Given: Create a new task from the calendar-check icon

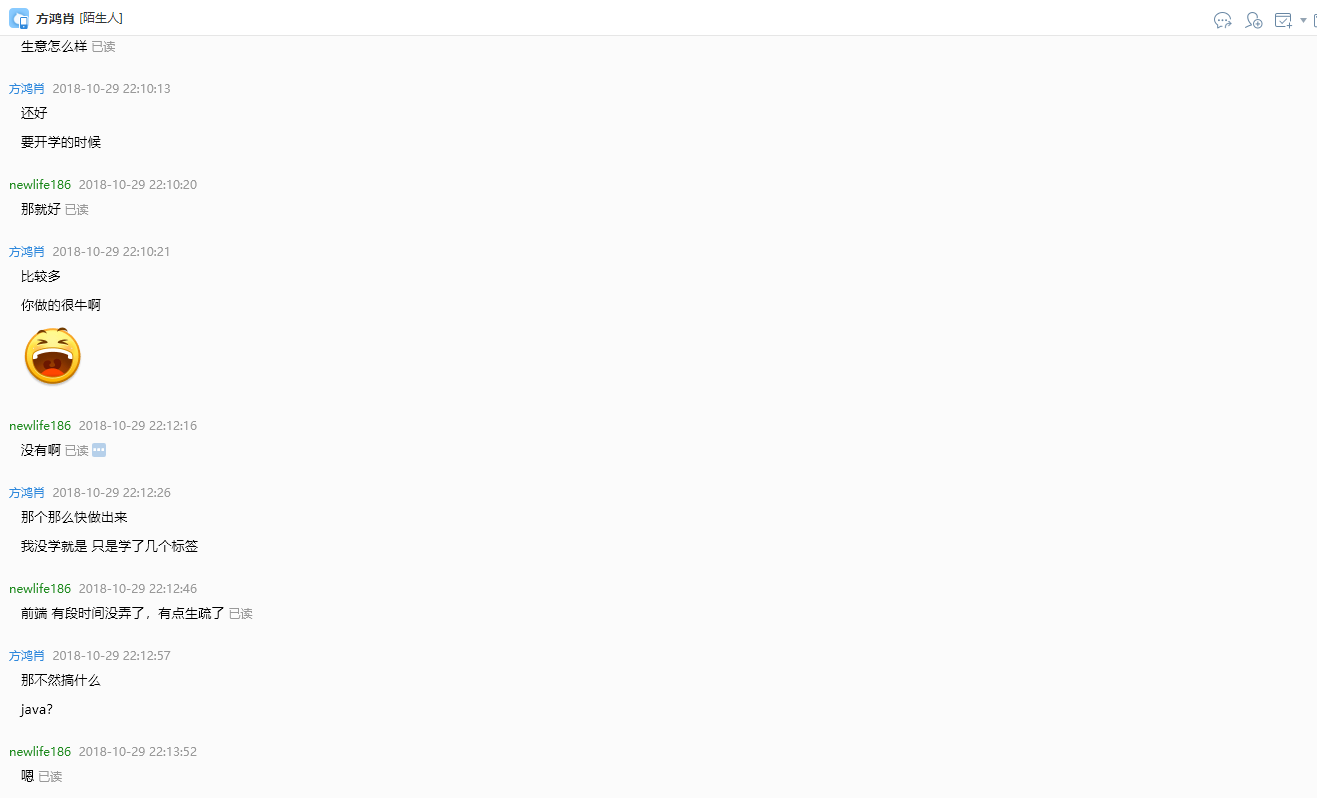Looking at the screenshot, I should tap(1284, 20).
